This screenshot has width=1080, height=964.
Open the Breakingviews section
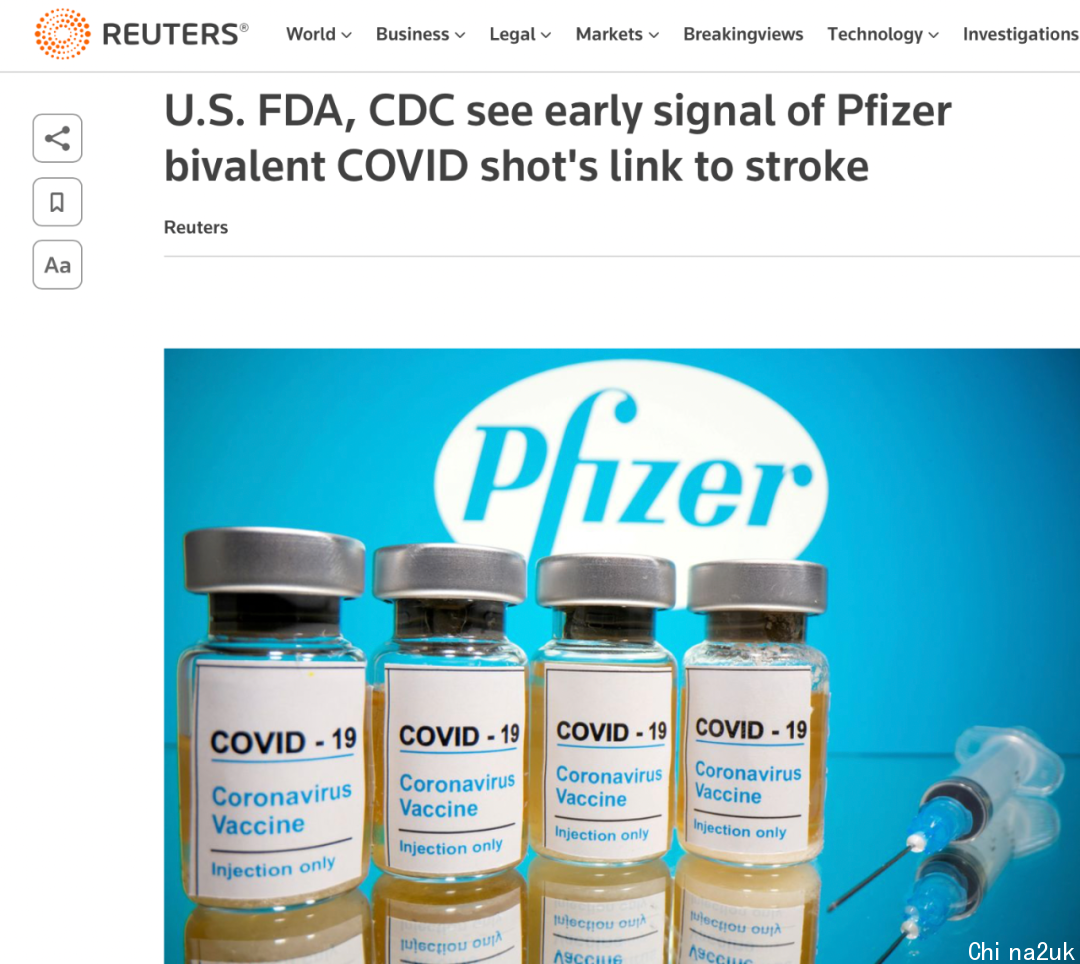coord(743,34)
